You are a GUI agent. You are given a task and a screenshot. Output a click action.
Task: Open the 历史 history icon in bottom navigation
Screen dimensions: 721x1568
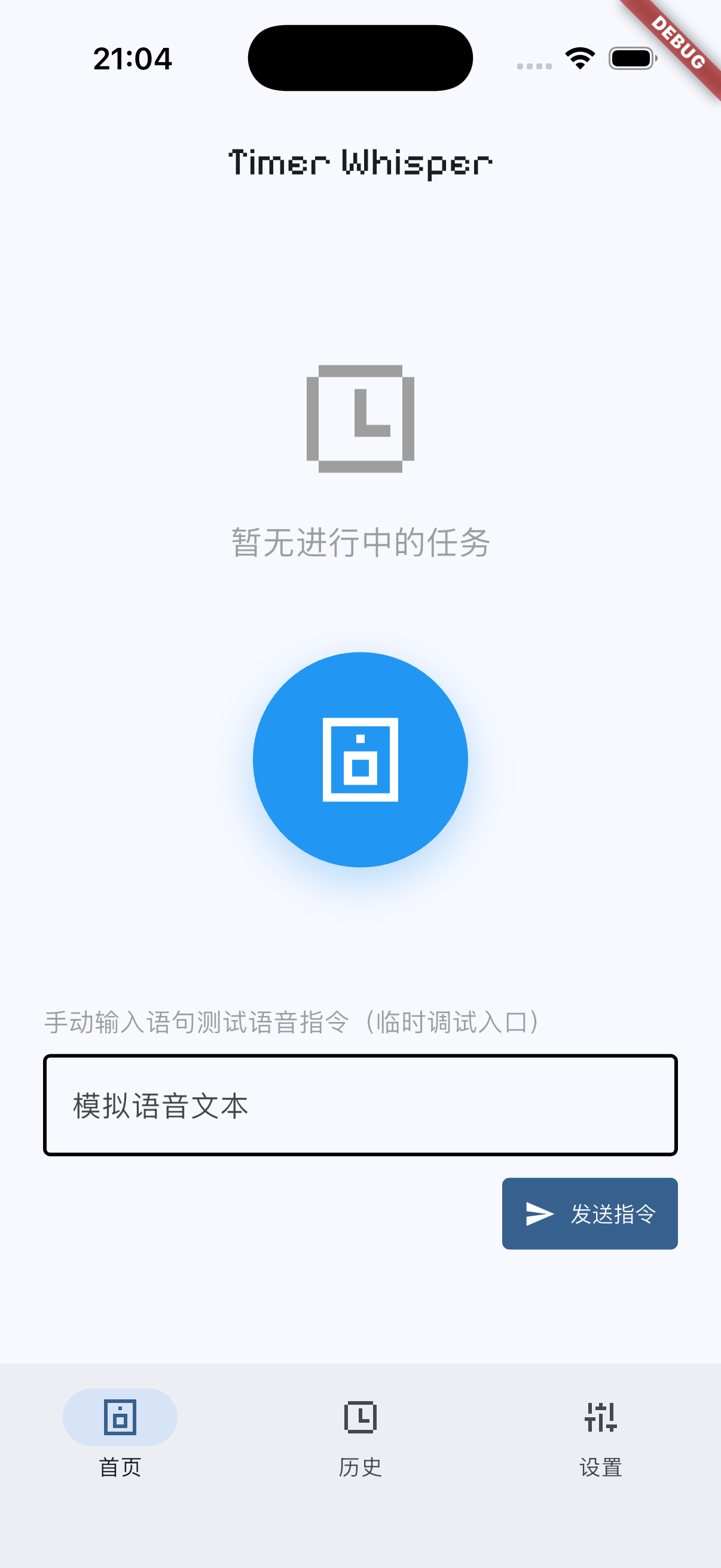(x=360, y=1418)
